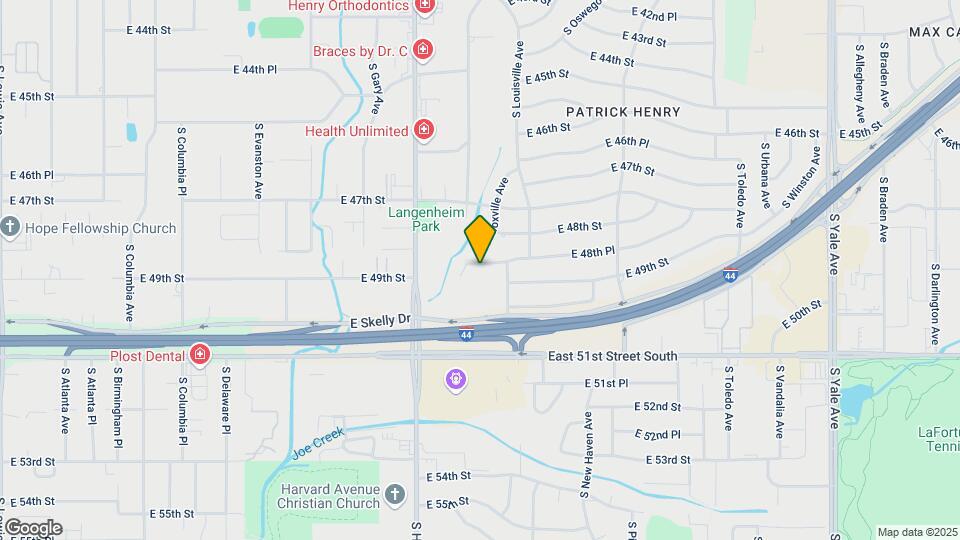Screen dimensions: 960x540
Task: Tap the Plost Dental marker
Action: pos(200,355)
